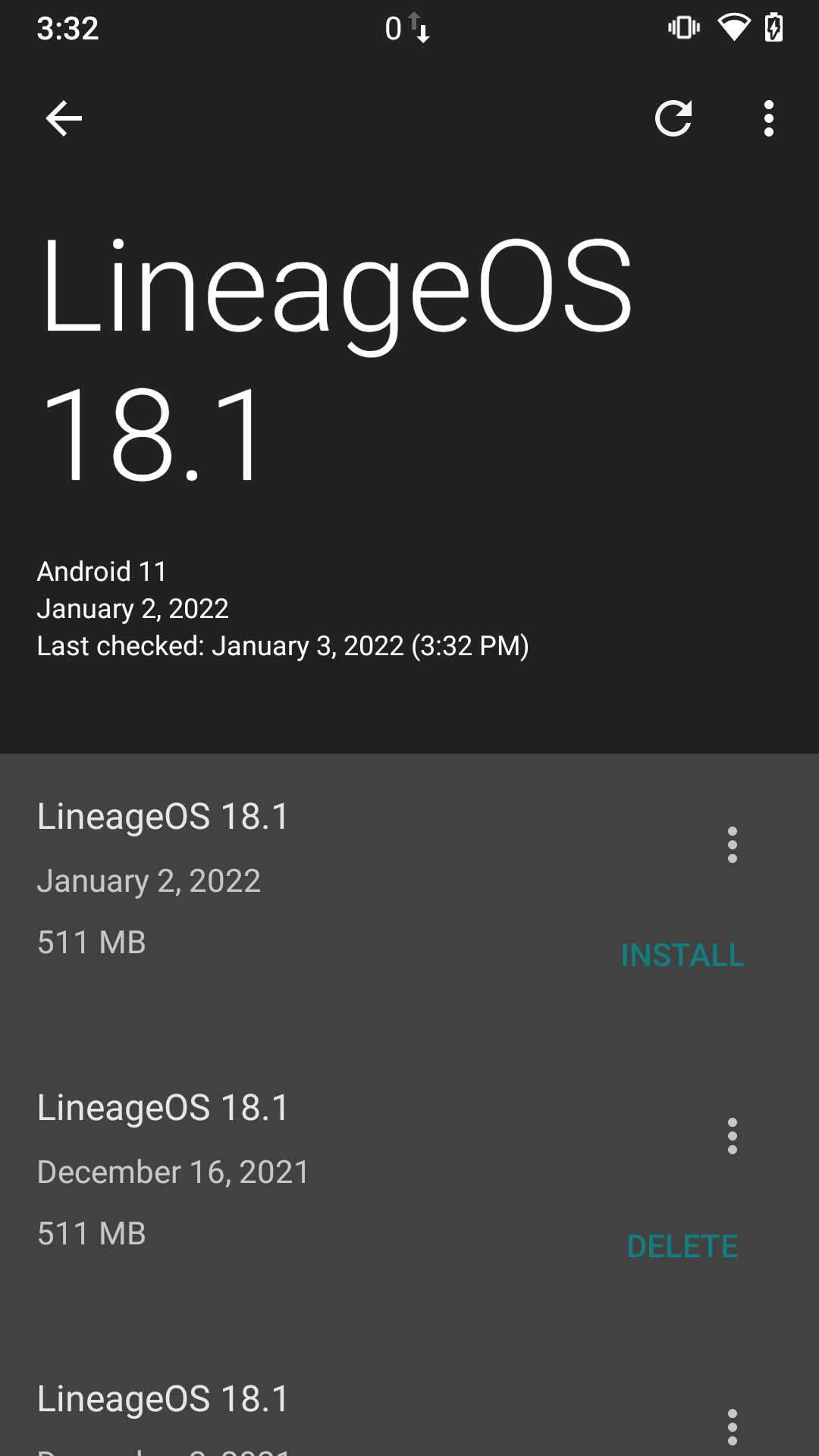Image resolution: width=819 pixels, height=1456 pixels.
Task: Tap the clock in the status bar
Action: (x=67, y=29)
